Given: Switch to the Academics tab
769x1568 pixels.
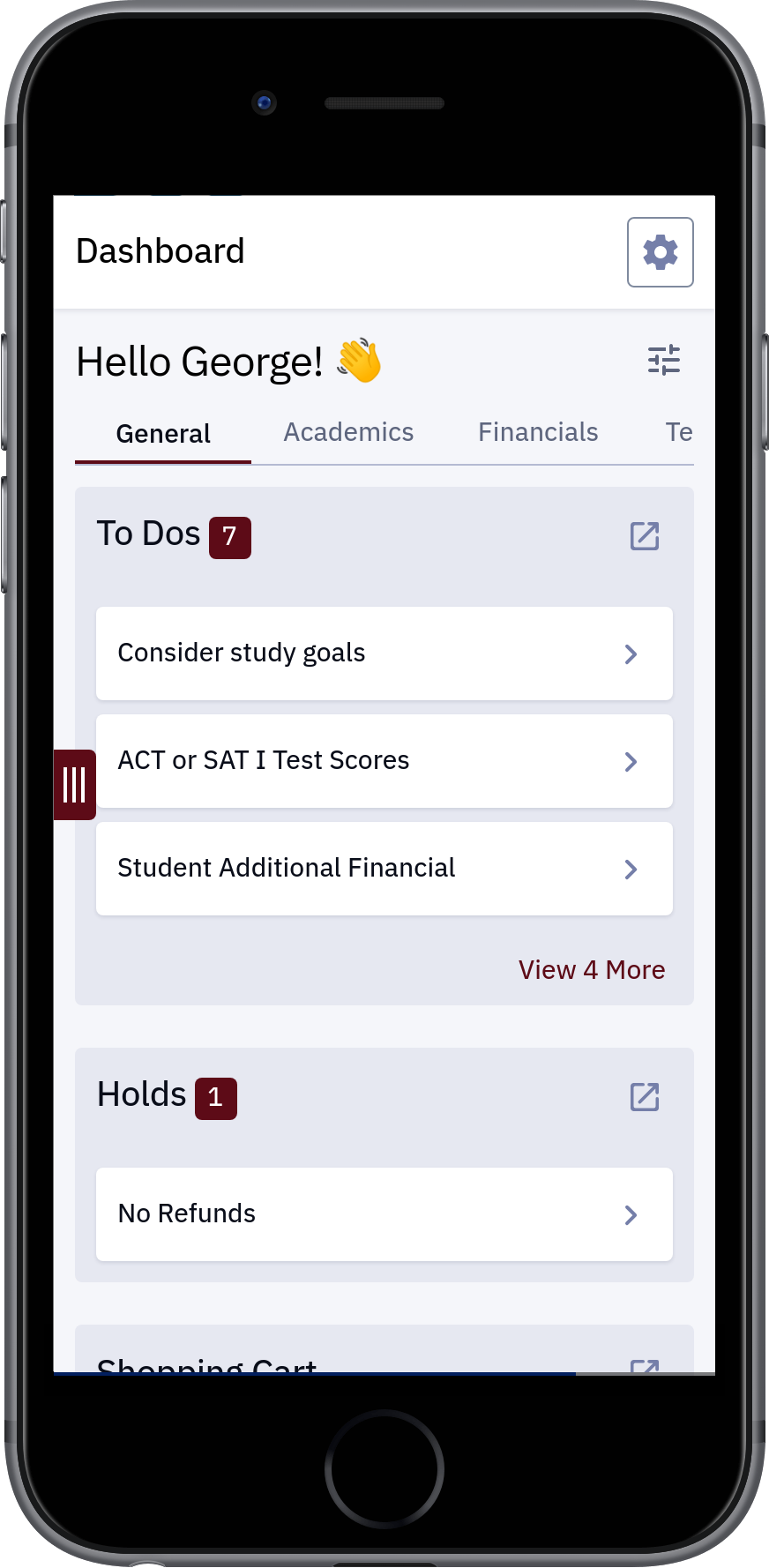Looking at the screenshot, I should click(x=348, y=432).
